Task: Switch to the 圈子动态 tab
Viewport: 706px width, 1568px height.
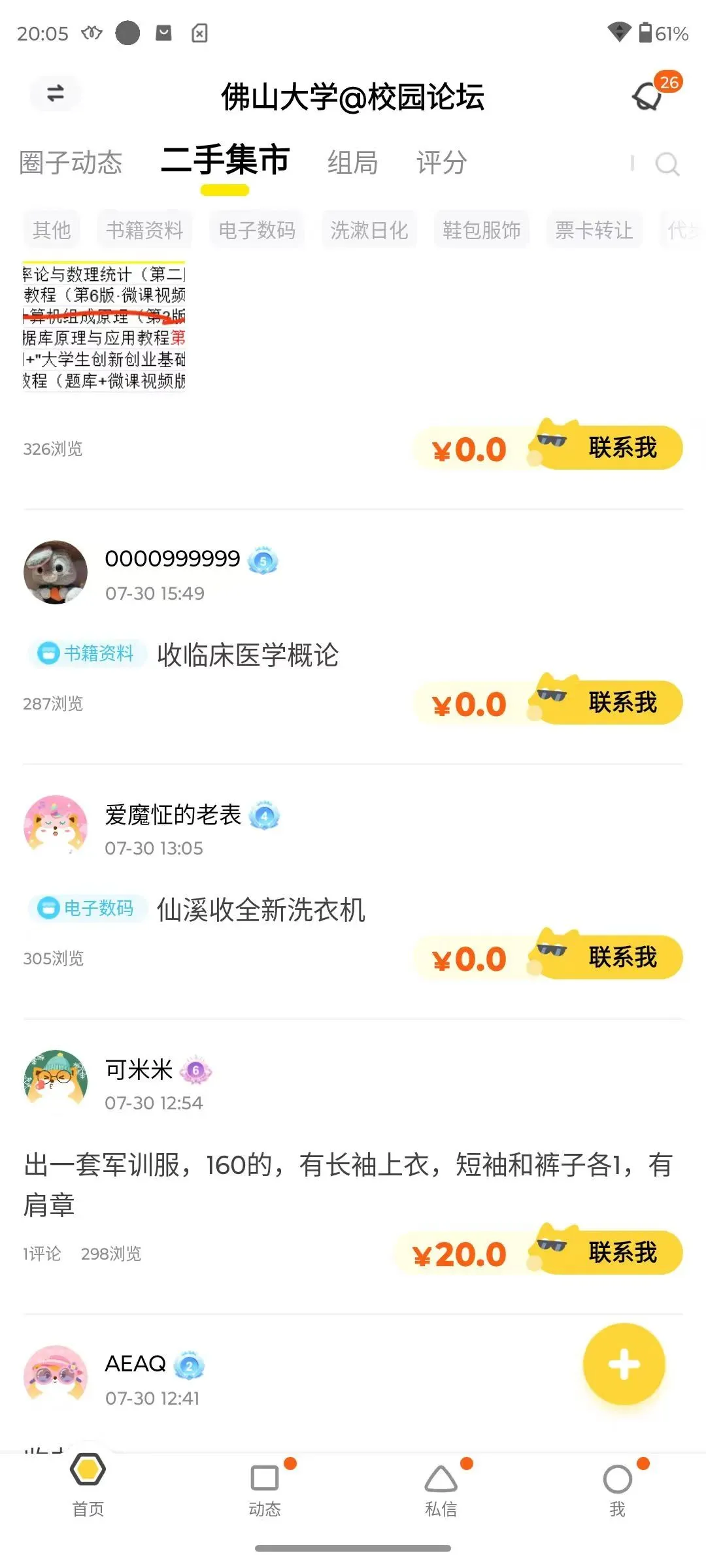Action: tap(71, 163)
